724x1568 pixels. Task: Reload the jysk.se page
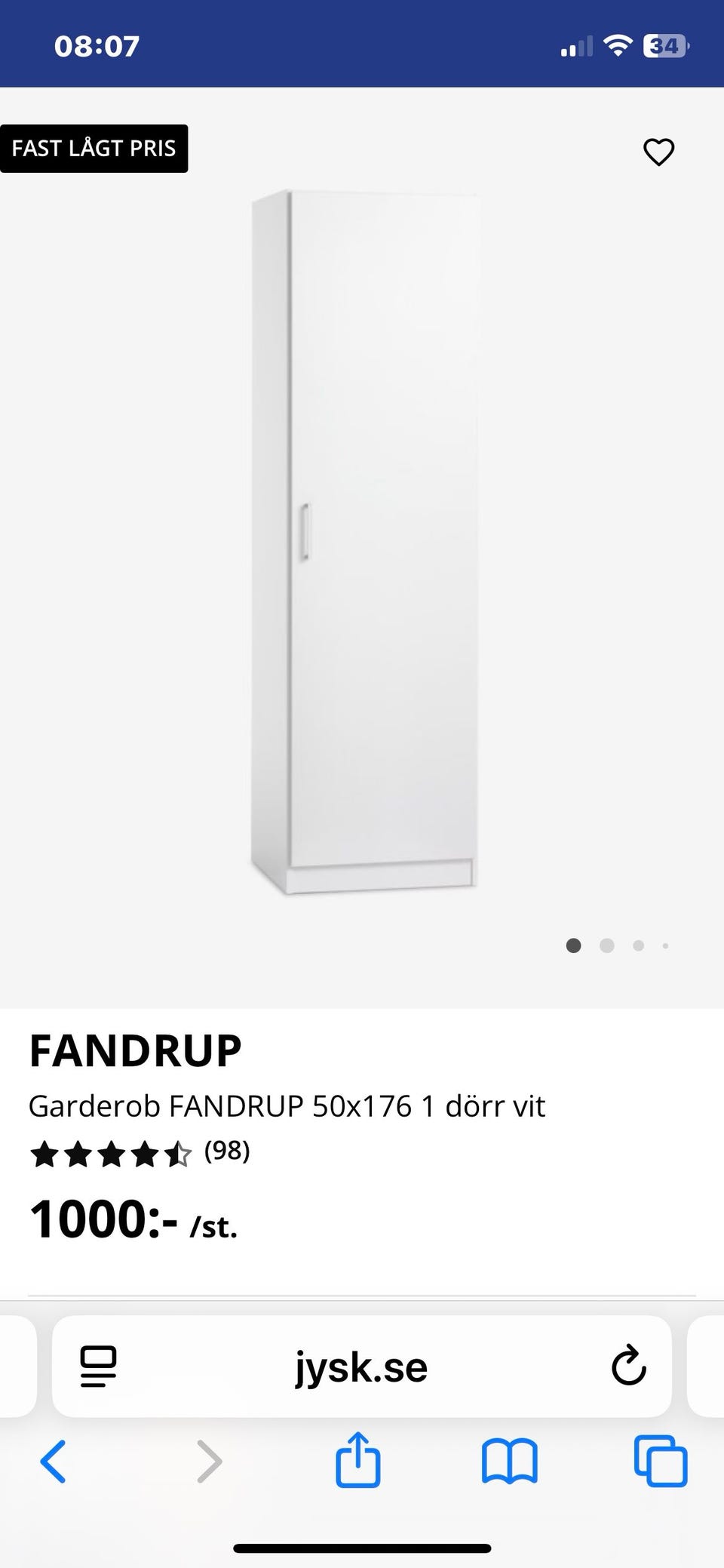[628, 1367]
